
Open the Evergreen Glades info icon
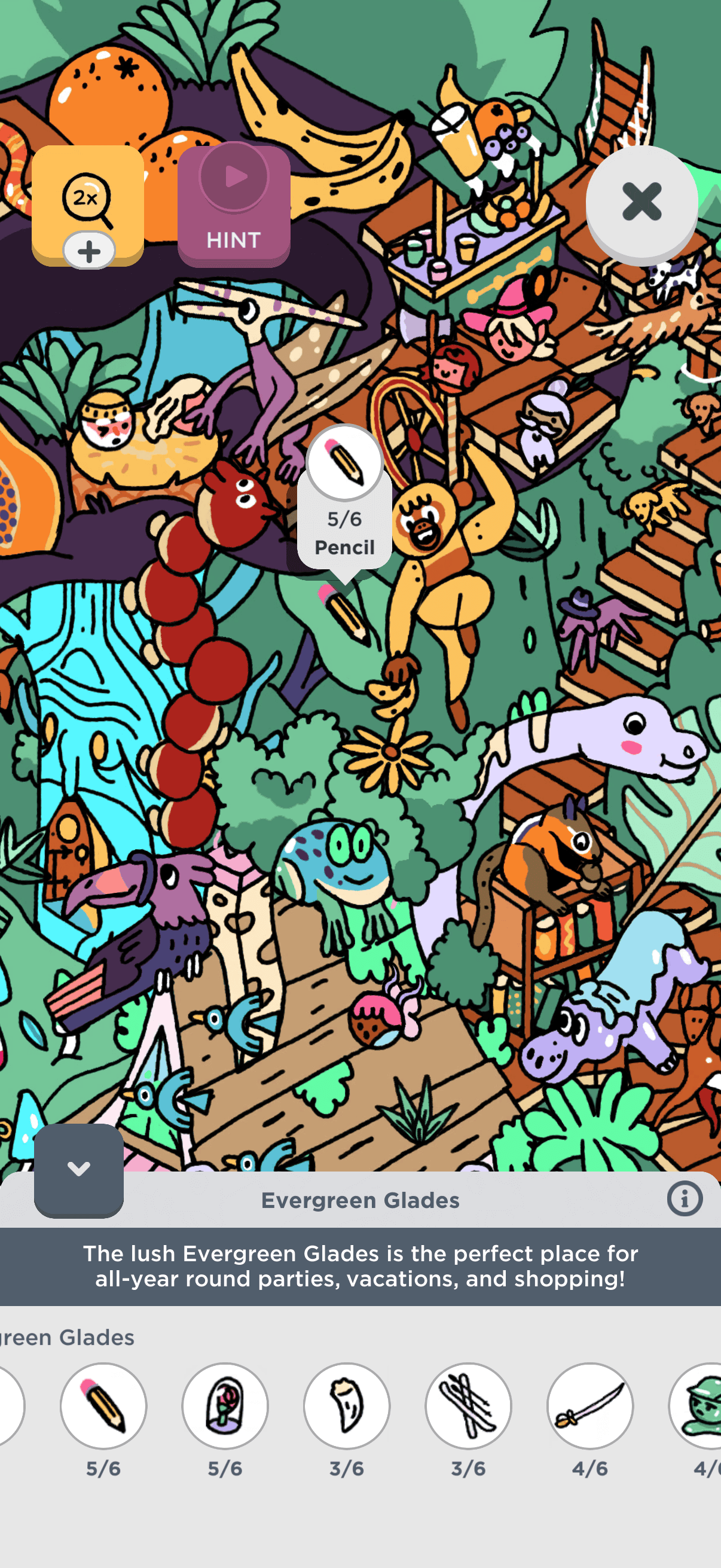(x=685, y=1199)
